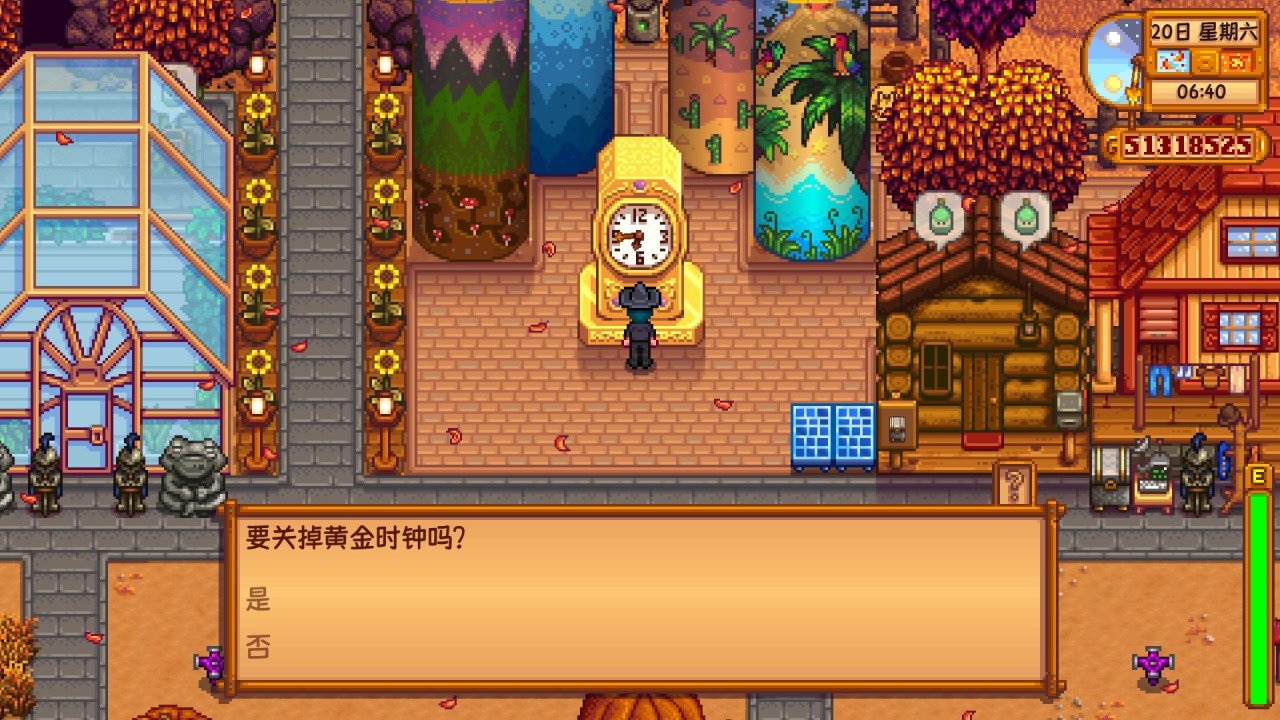
Task: Open the question mark help icon
Action: (x=1014, y=485)
